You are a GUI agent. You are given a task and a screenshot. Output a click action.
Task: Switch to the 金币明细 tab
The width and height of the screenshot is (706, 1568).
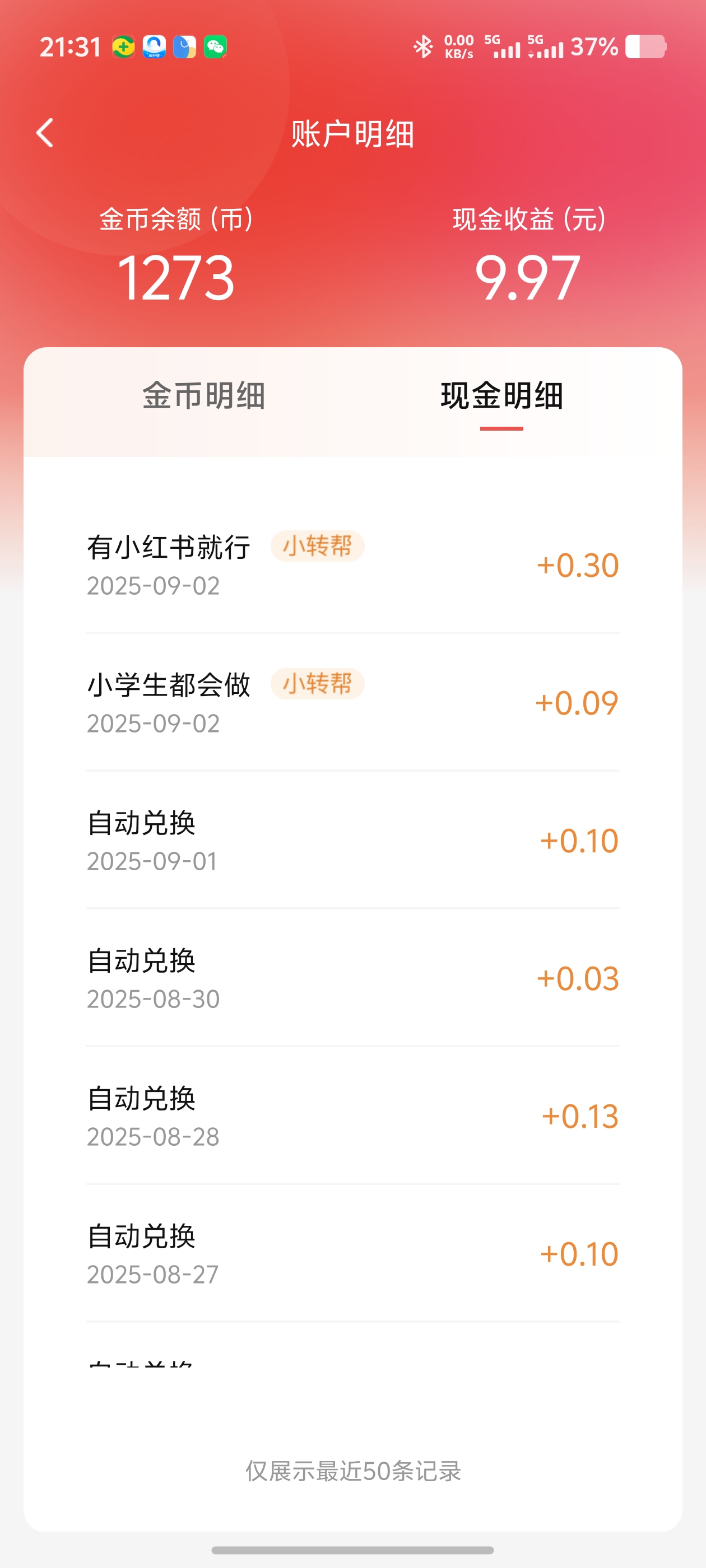[204, 396]
